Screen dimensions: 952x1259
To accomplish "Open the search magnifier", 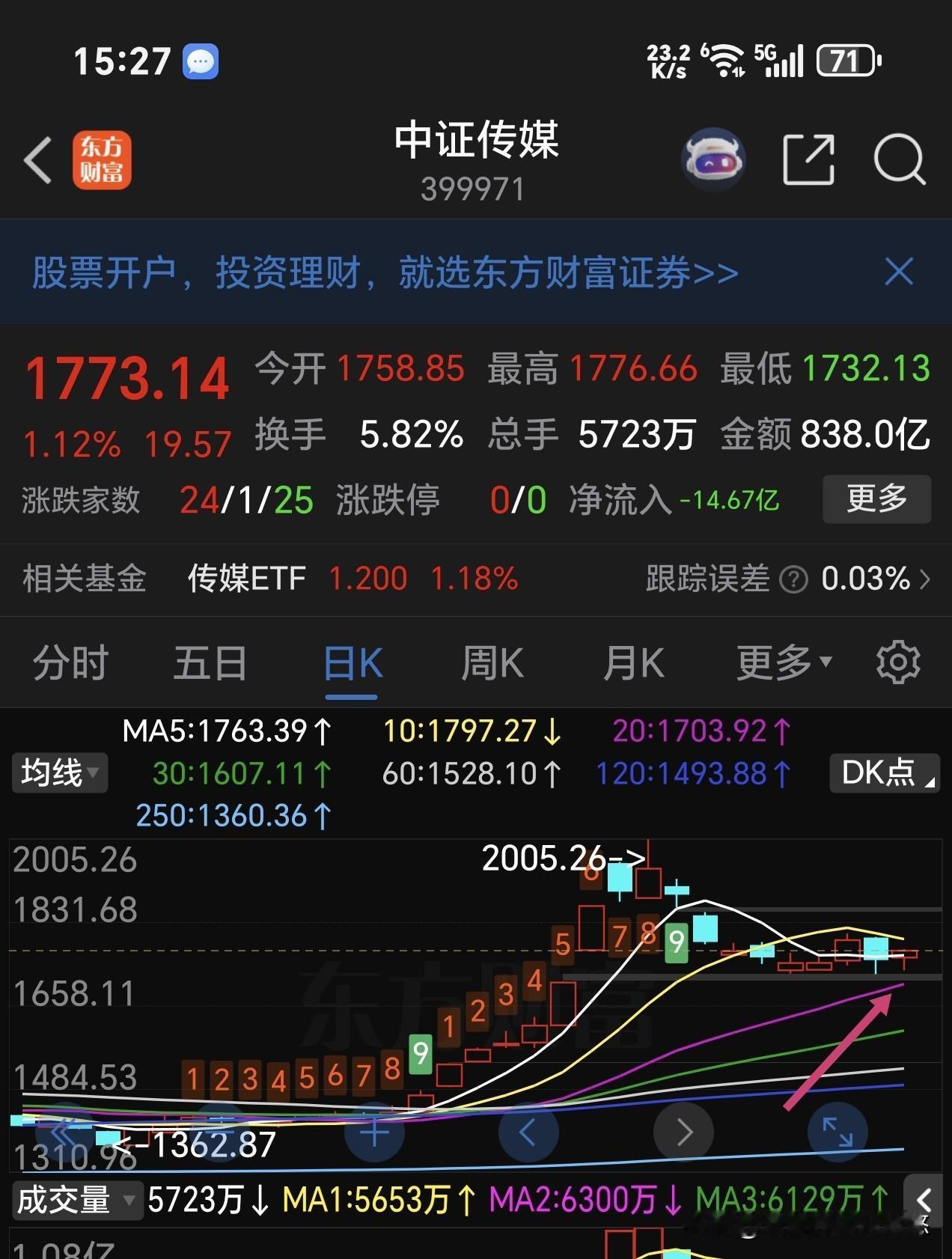I will [x=900, y=159].
